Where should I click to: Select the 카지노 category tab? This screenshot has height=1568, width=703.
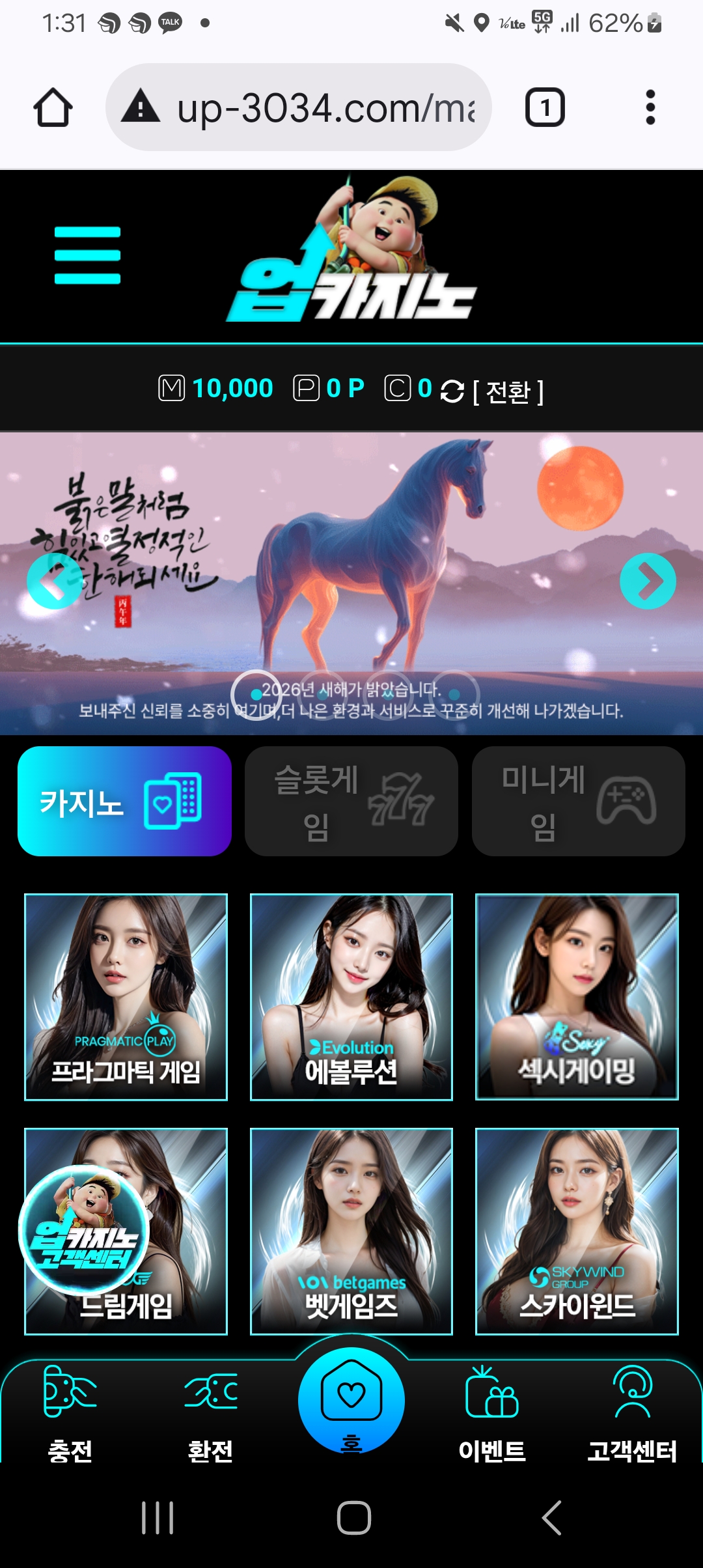pyautogui.click(x=124, y=801)
